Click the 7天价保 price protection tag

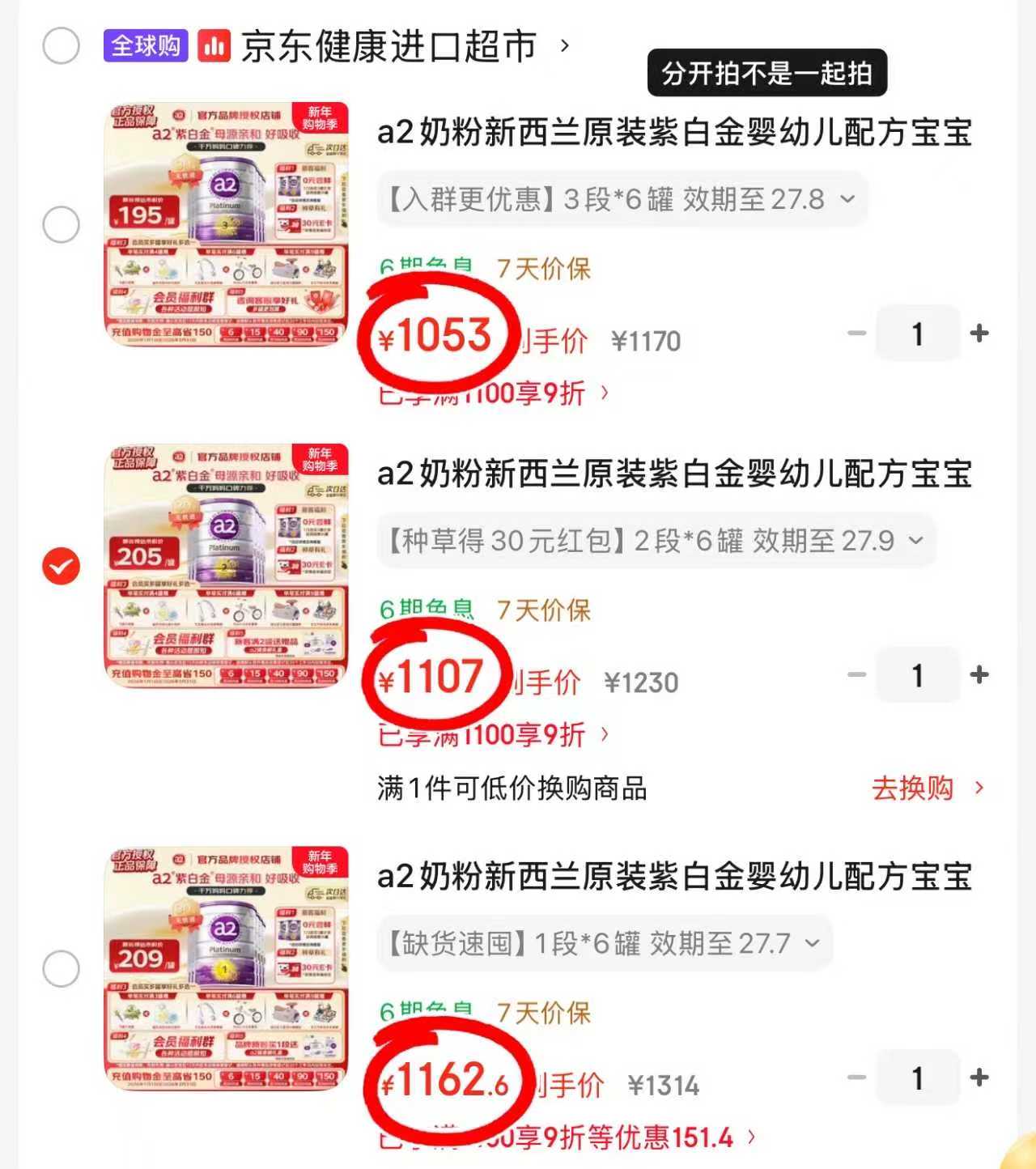(544, 269)
